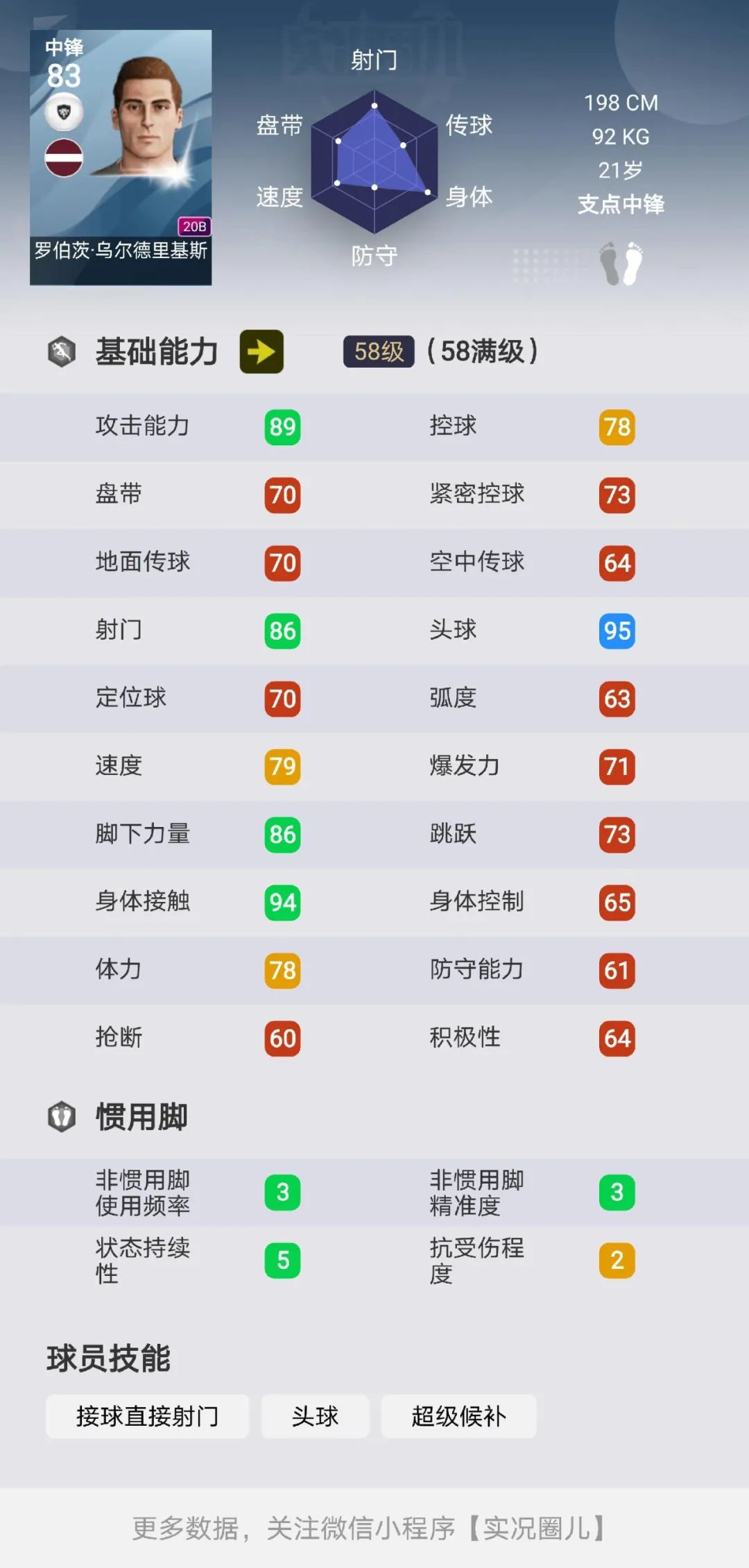Tap the hexagonal radar chart

(x=374, y=160)
